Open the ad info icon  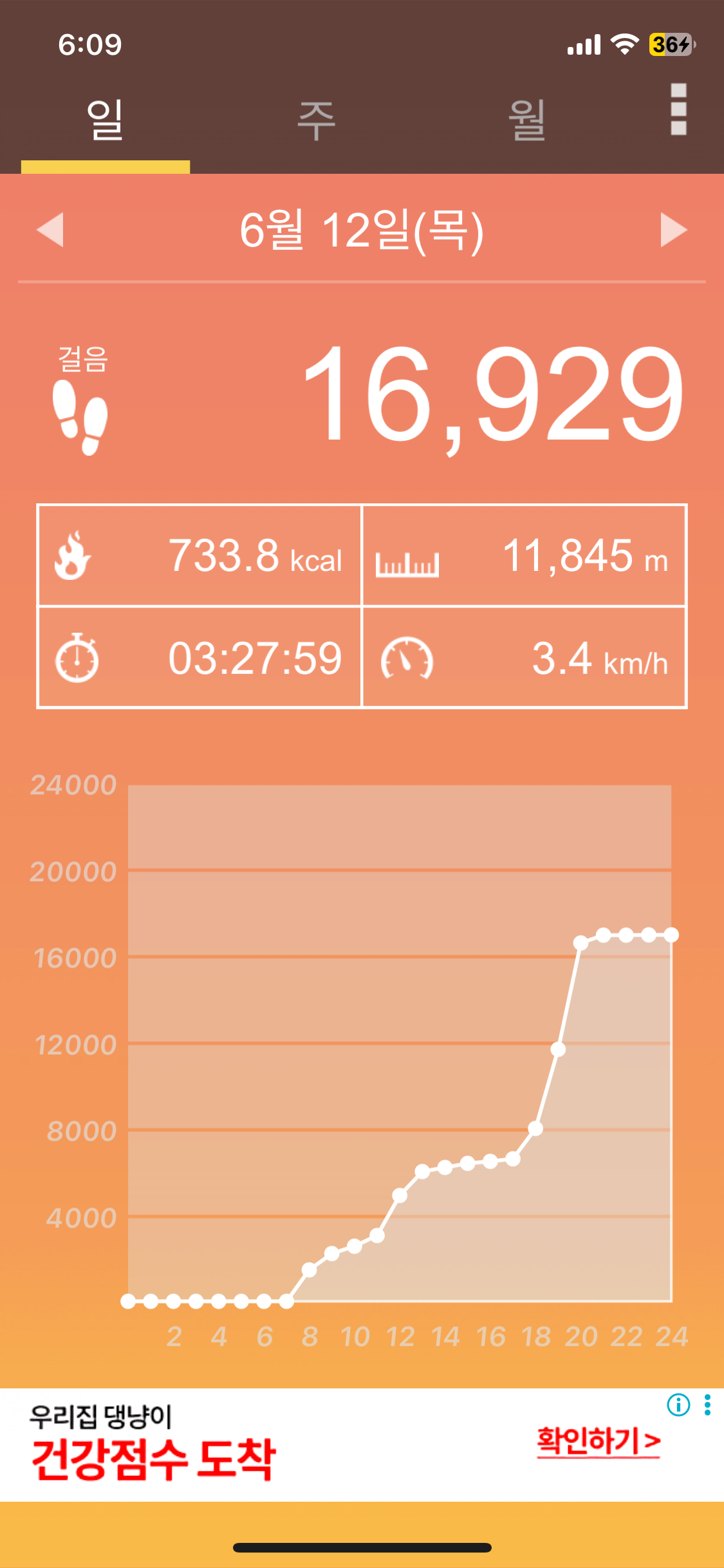(x=678, y=1405)
